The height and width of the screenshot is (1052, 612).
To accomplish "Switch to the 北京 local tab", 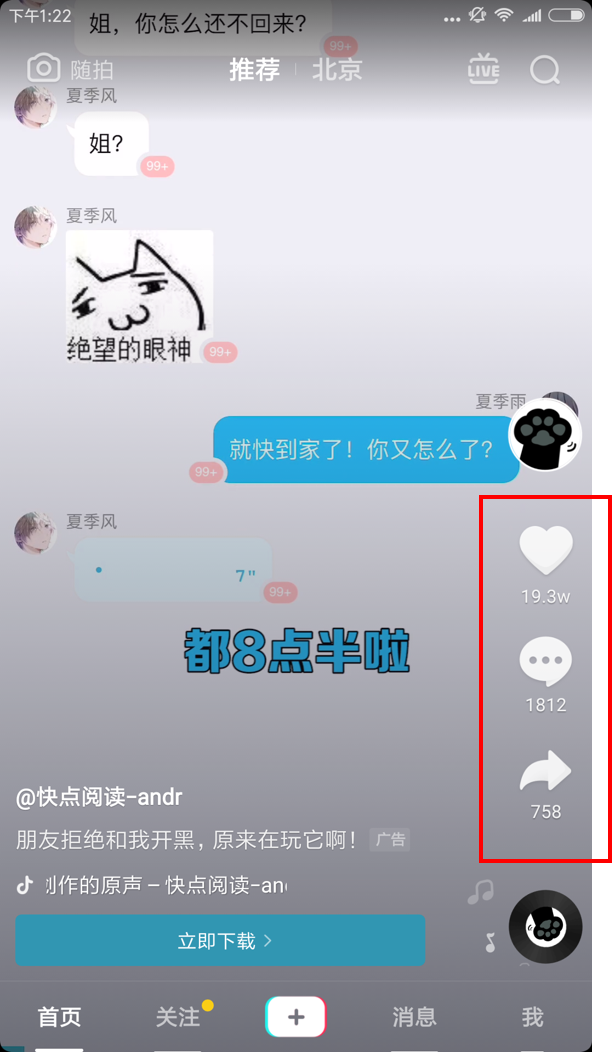I will [336, 69].
